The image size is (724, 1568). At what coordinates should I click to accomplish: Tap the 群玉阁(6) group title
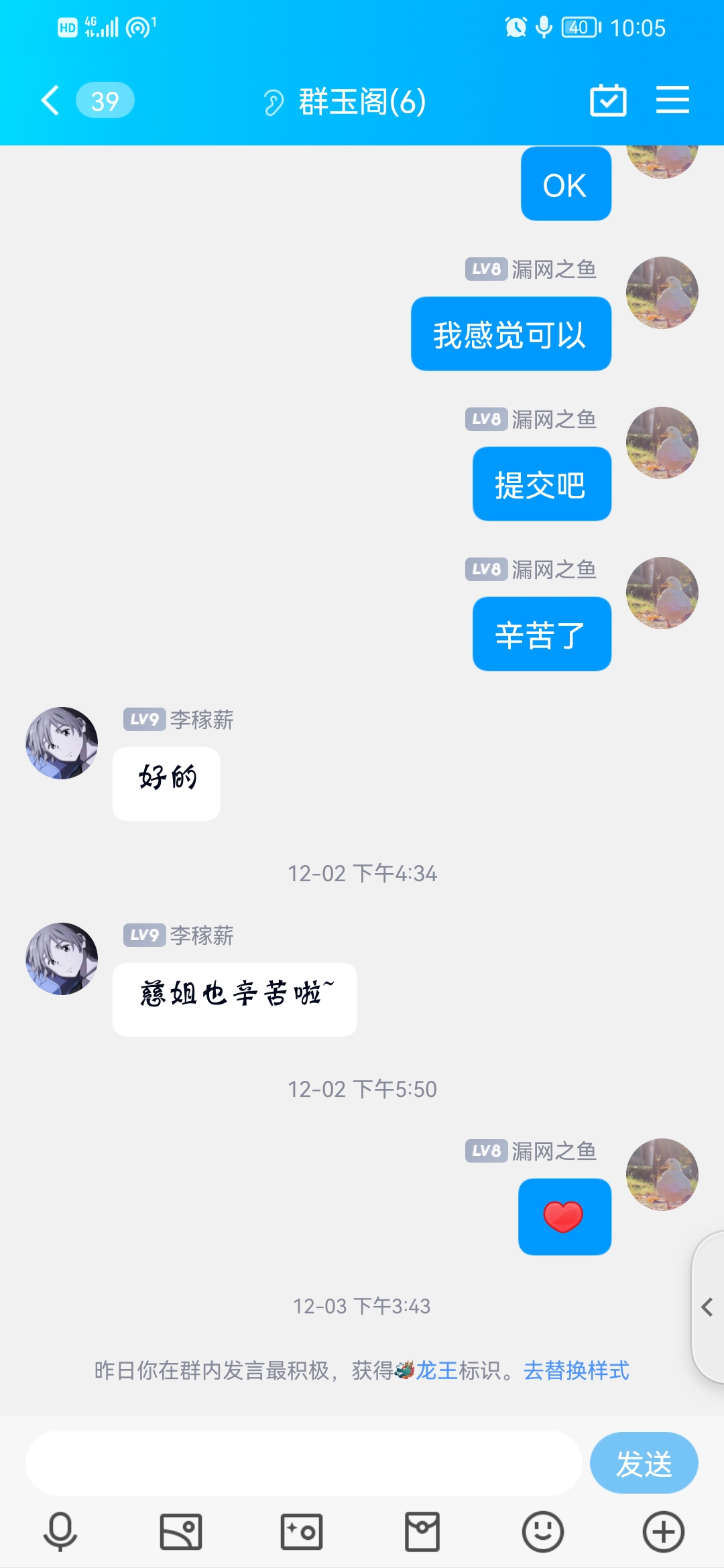coord(362,102)
